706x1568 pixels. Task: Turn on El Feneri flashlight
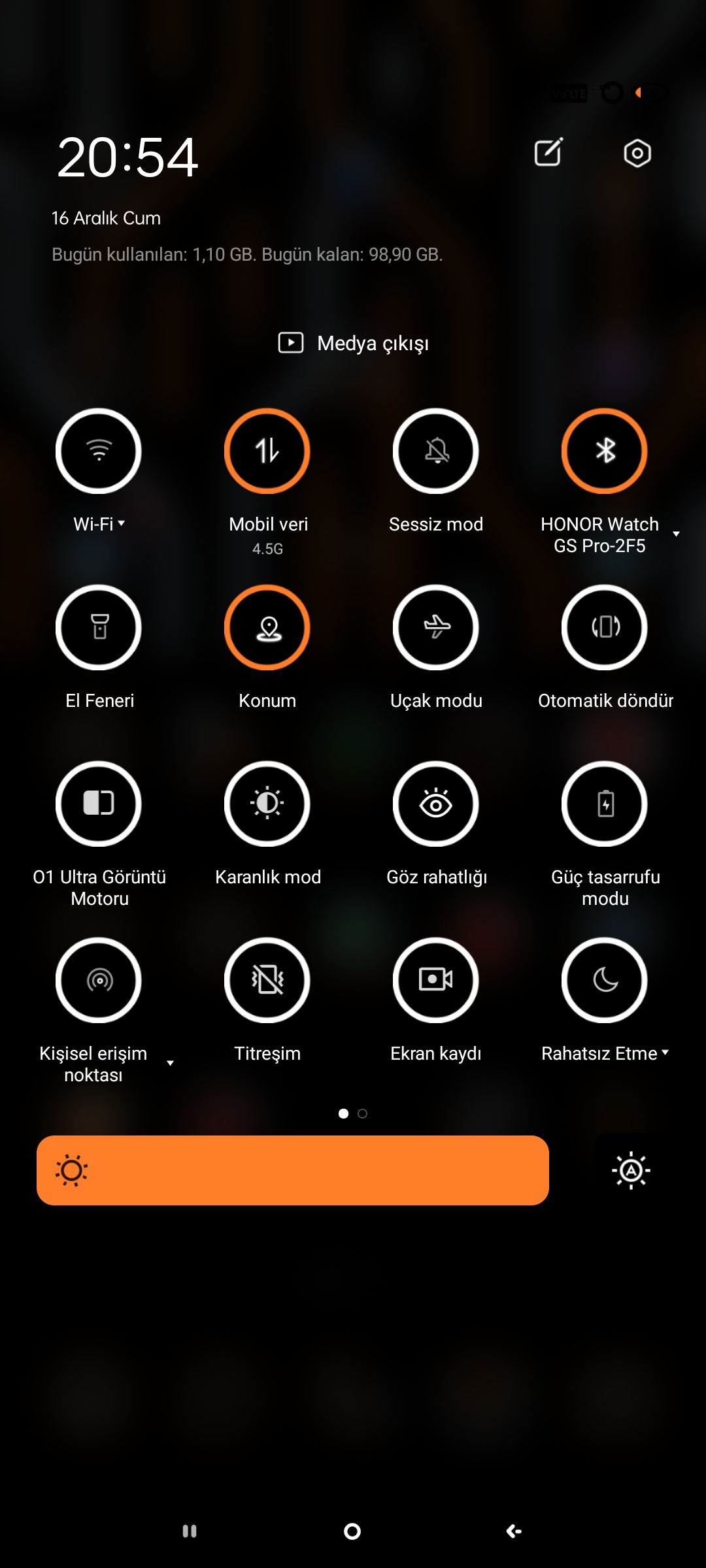99,627
